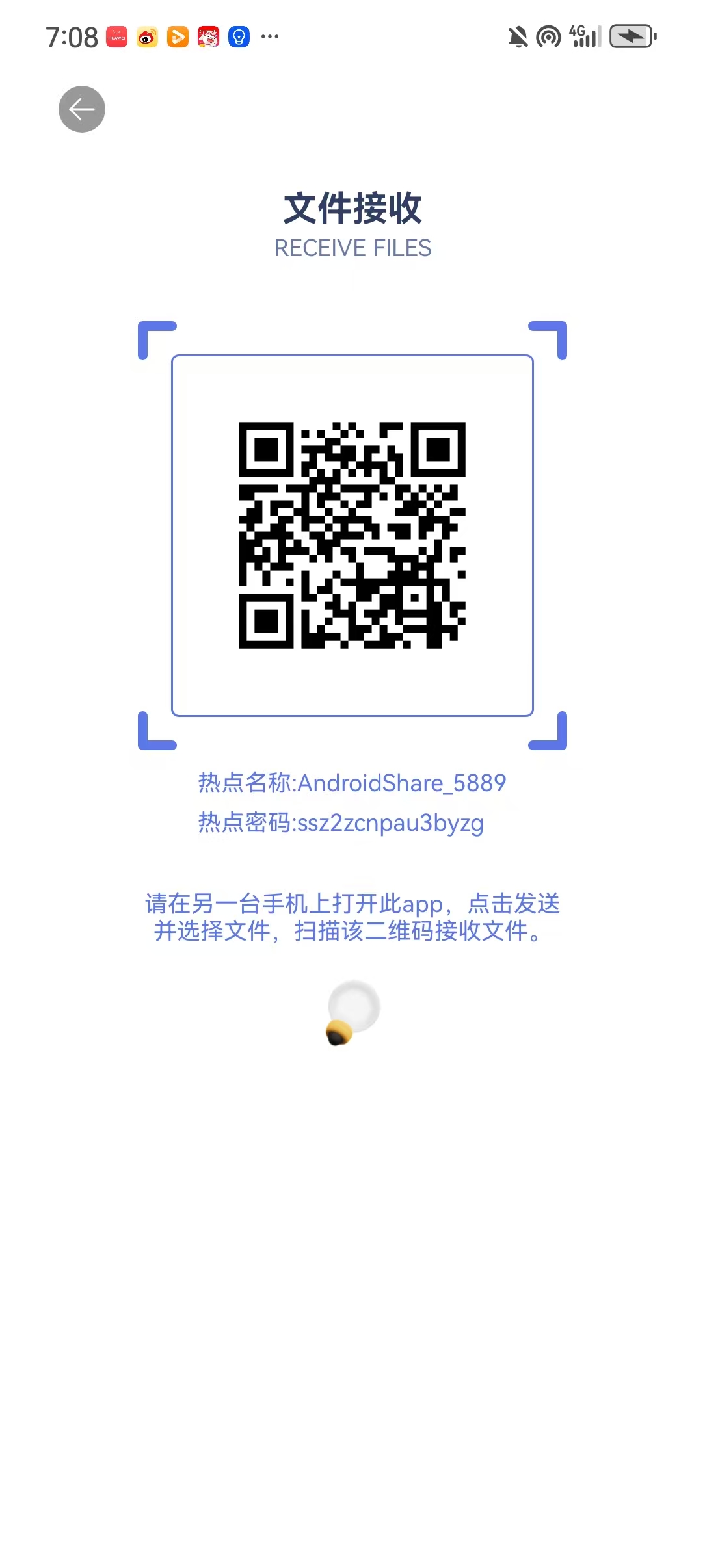This screenshot has width=705, height=1568.
Task: Tap the AndroidShare_5889 hotspot name
Action: (x=351, y=783)
